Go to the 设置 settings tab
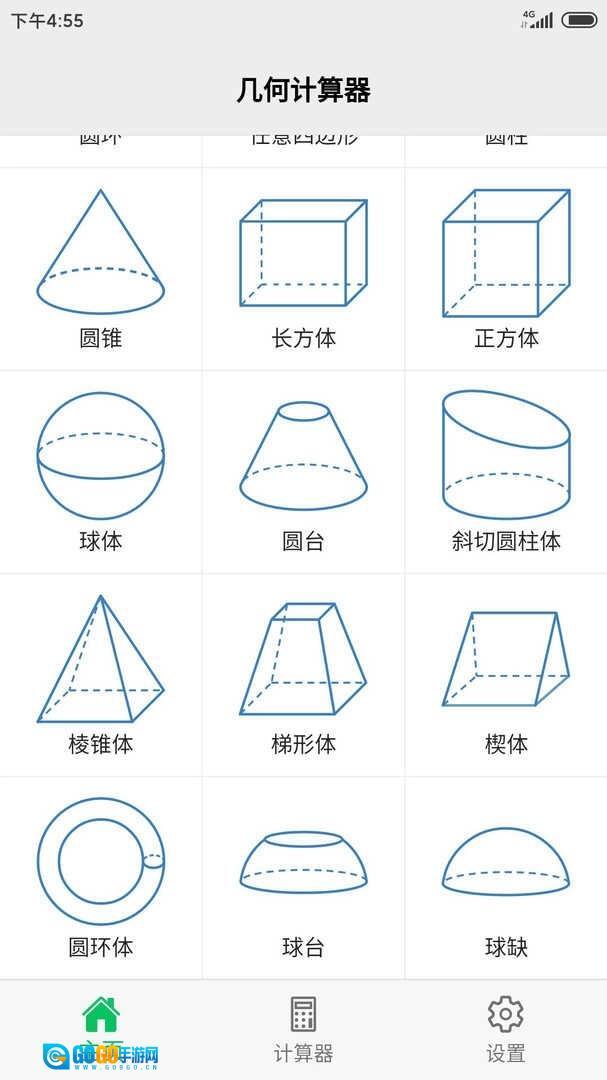The image size is (607, 1080). [506, 1029]
